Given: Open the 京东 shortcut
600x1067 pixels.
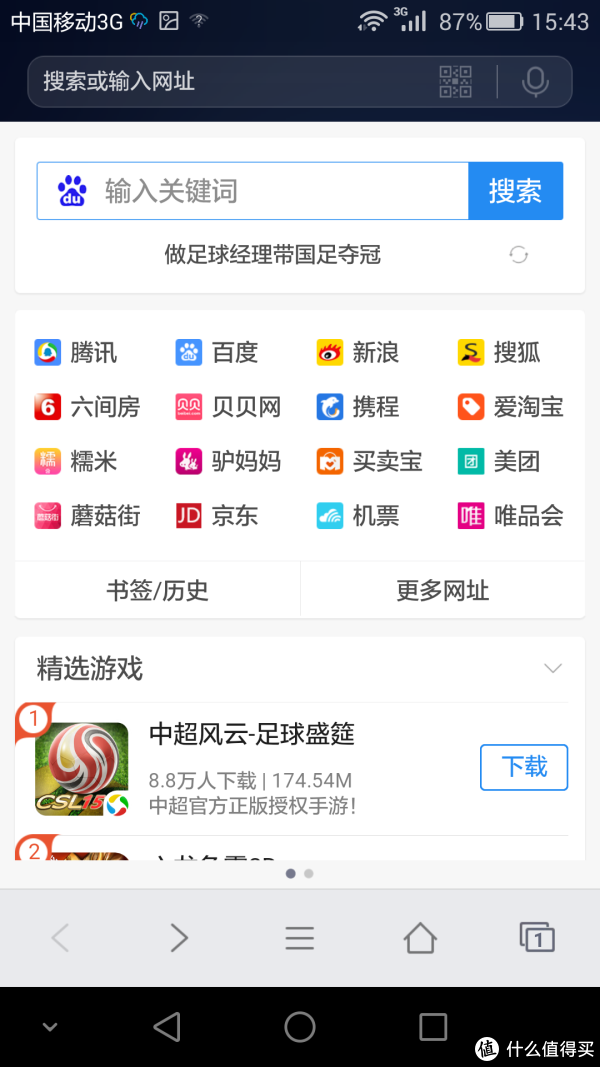Looking at the screenshot, I should click(218, 516).
